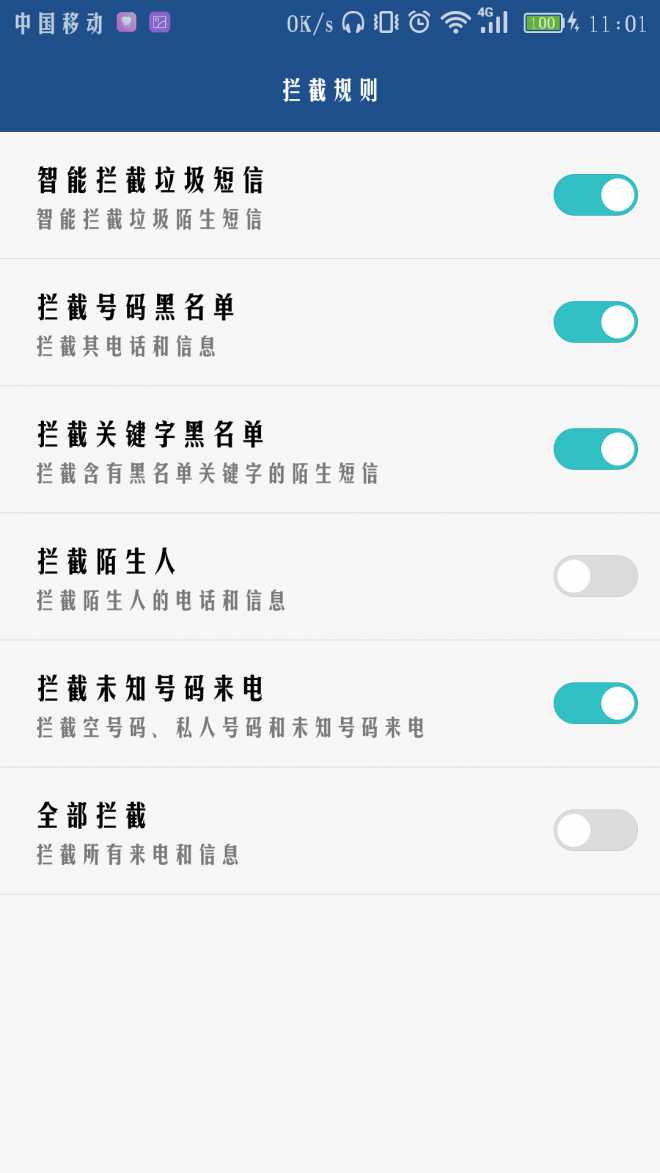This screenshot has height=1173, width=660.
Task: Turn off 拦截号码黑名单 switch
Action: tap(595, 322)
